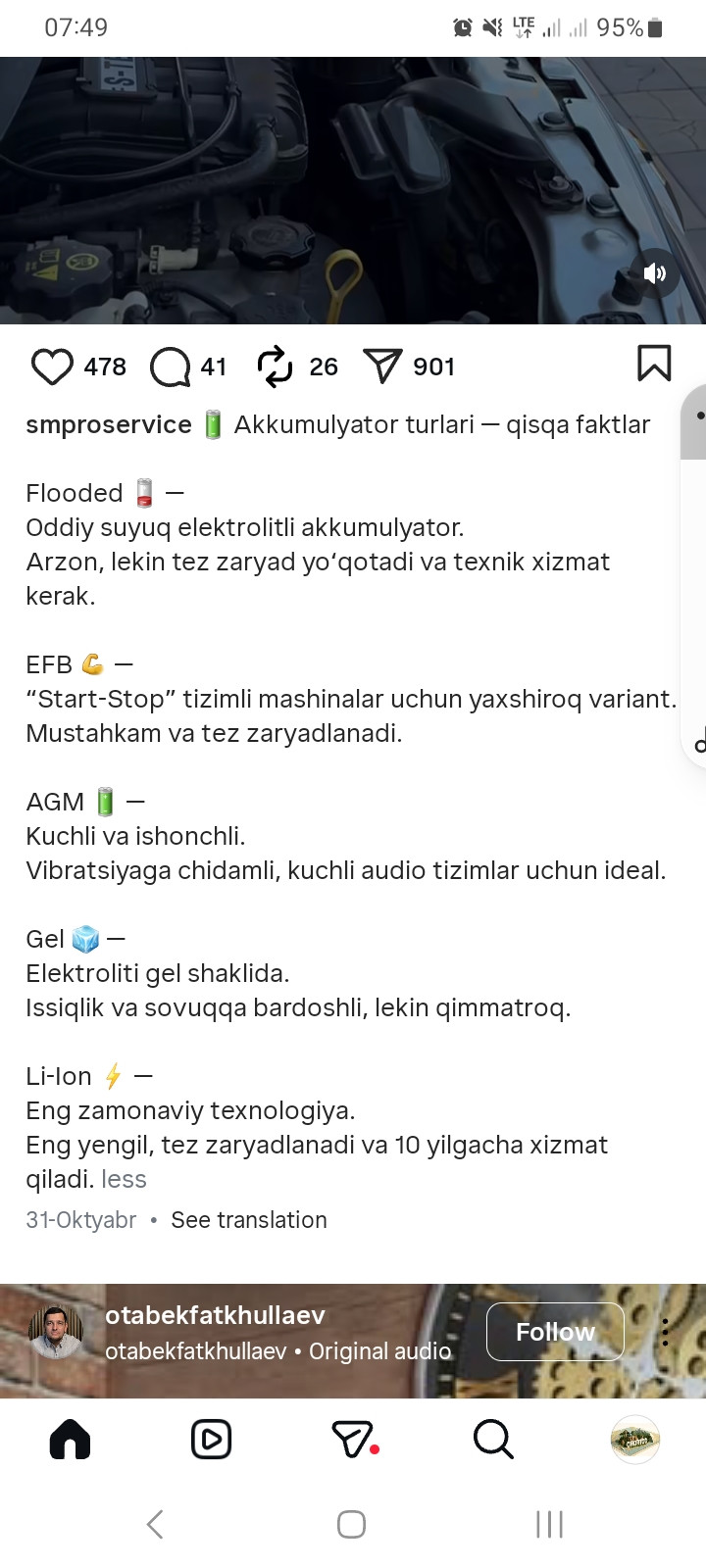
Task: Share the post via the paper plane
Action: coord(382,367)
